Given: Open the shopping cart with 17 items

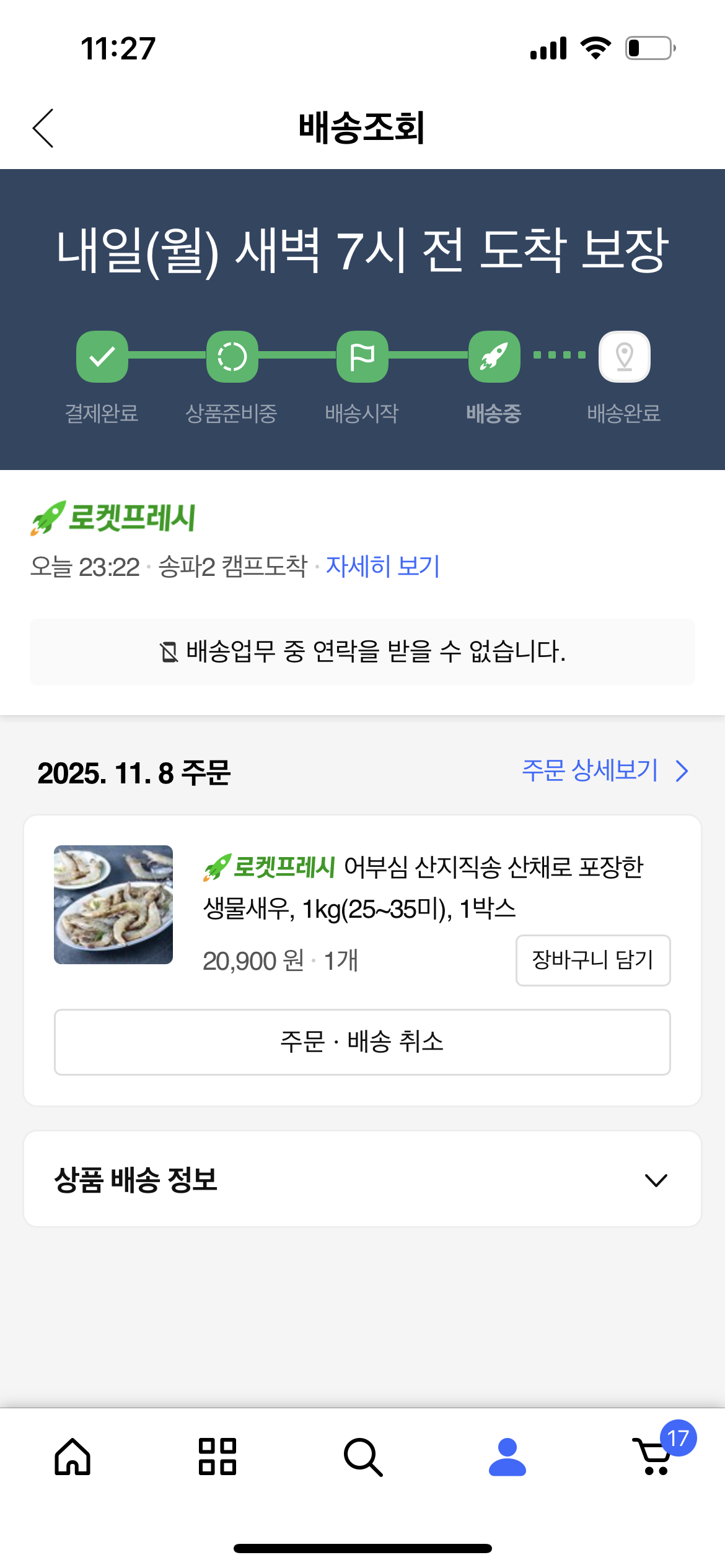Looking at the screenshot, I should [654, 1457].
